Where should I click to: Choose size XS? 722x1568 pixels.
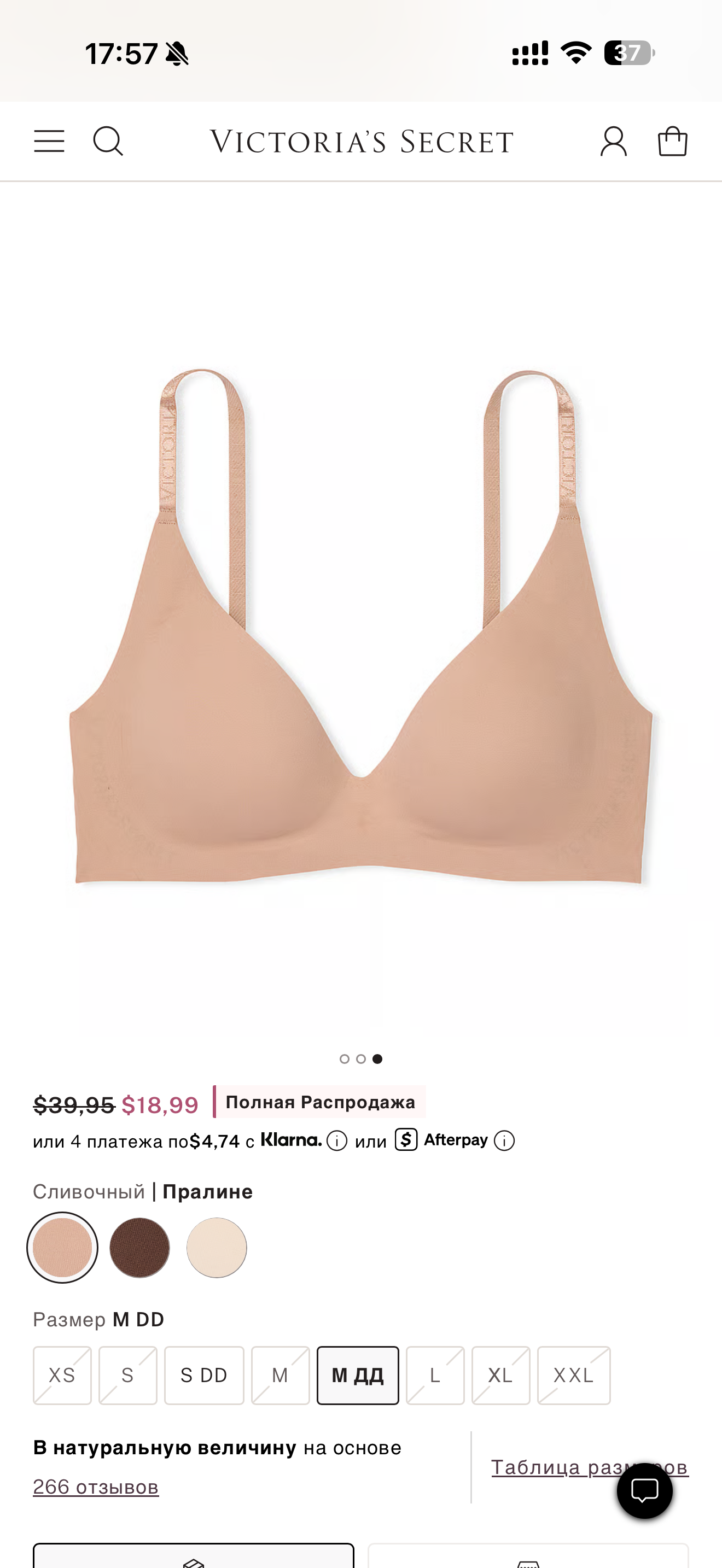62,1375
